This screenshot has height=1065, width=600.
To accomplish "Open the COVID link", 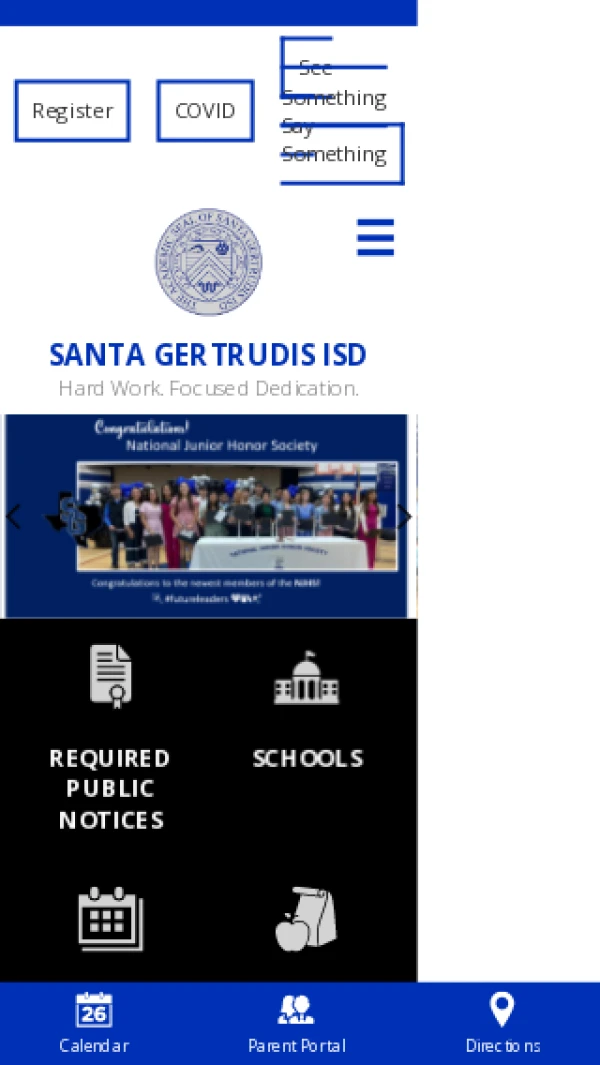I will click(x=205, y=111).
